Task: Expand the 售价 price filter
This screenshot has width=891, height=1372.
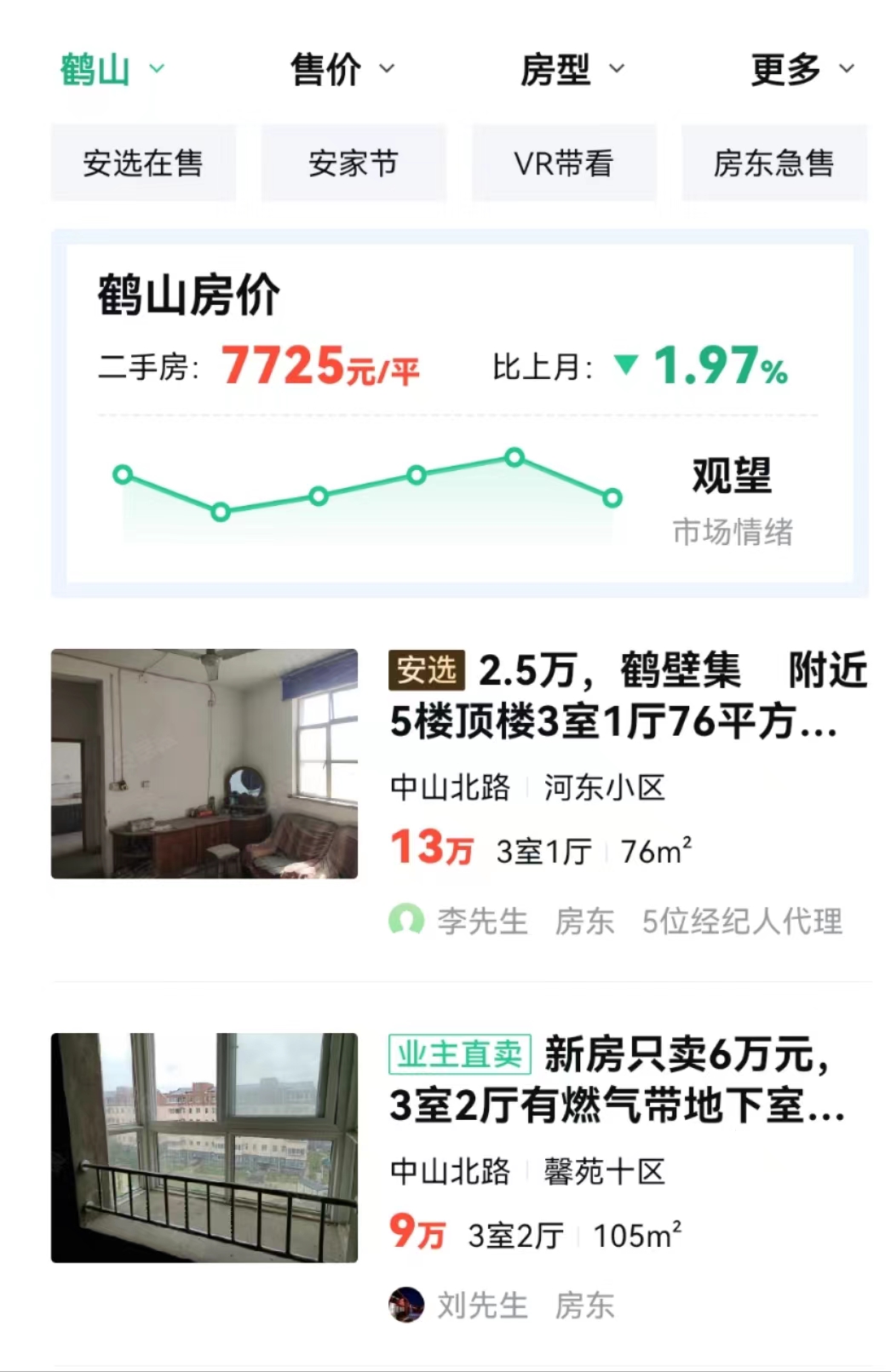Action: click(x=342, y=70)
